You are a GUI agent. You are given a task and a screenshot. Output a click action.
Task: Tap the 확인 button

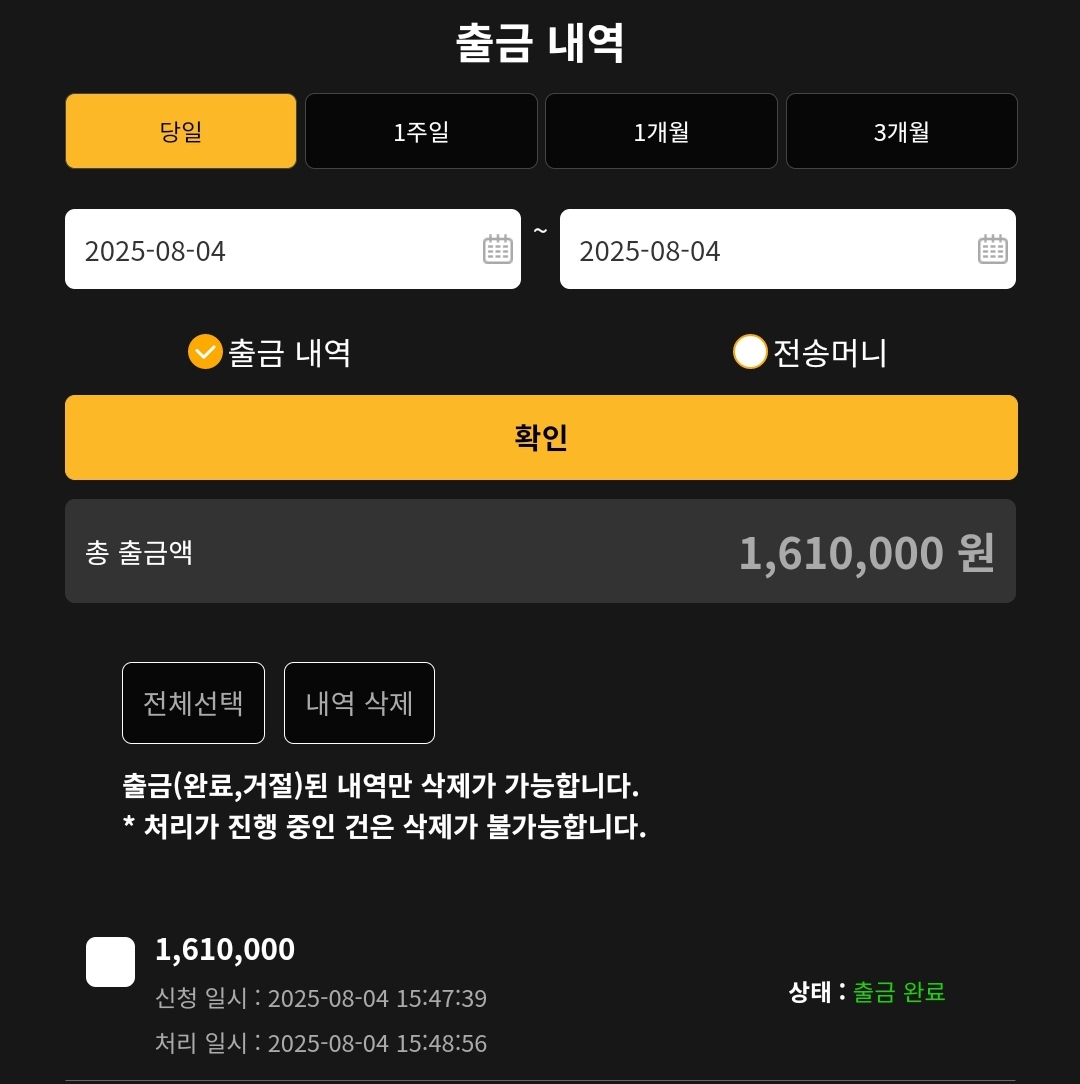(541, 438)
